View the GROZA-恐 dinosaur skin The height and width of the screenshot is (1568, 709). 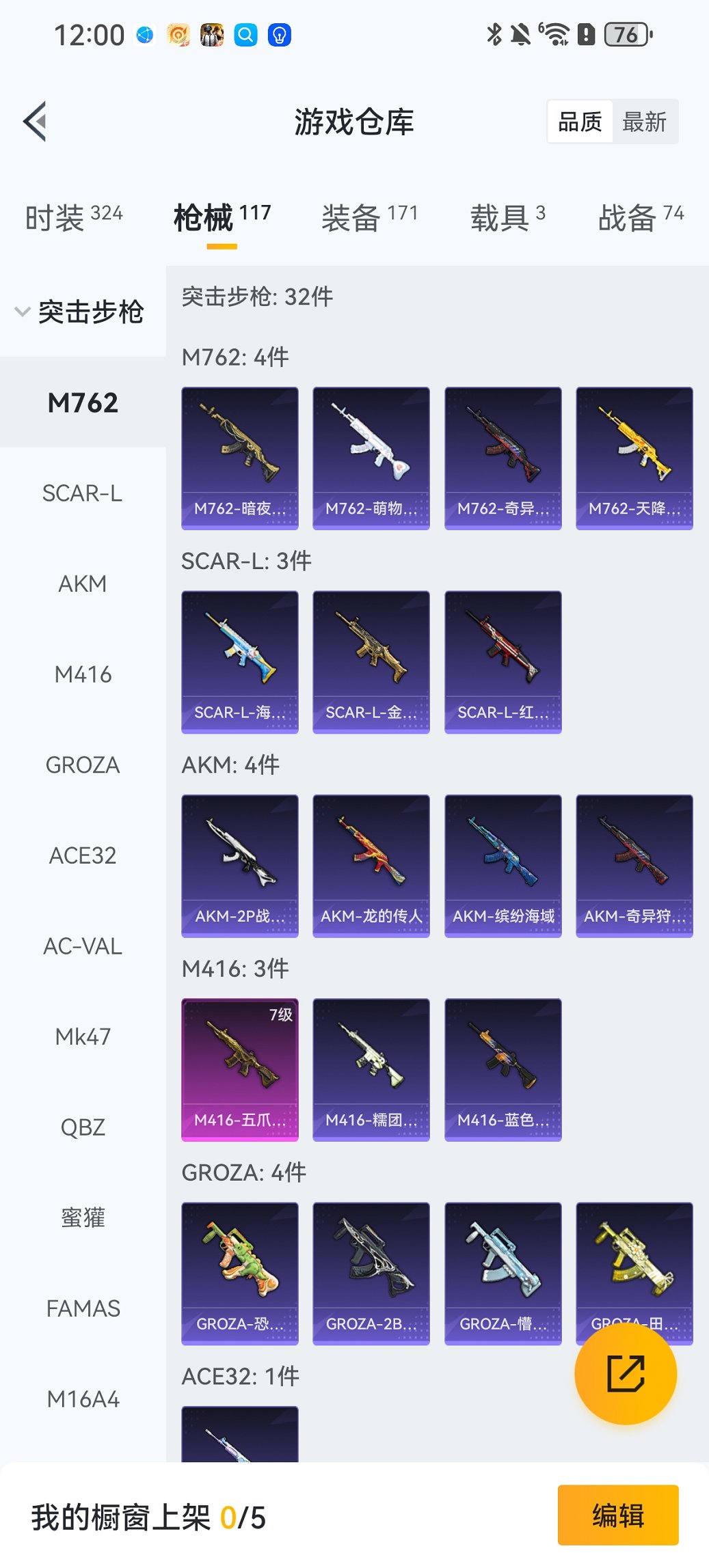[240, 1273]
